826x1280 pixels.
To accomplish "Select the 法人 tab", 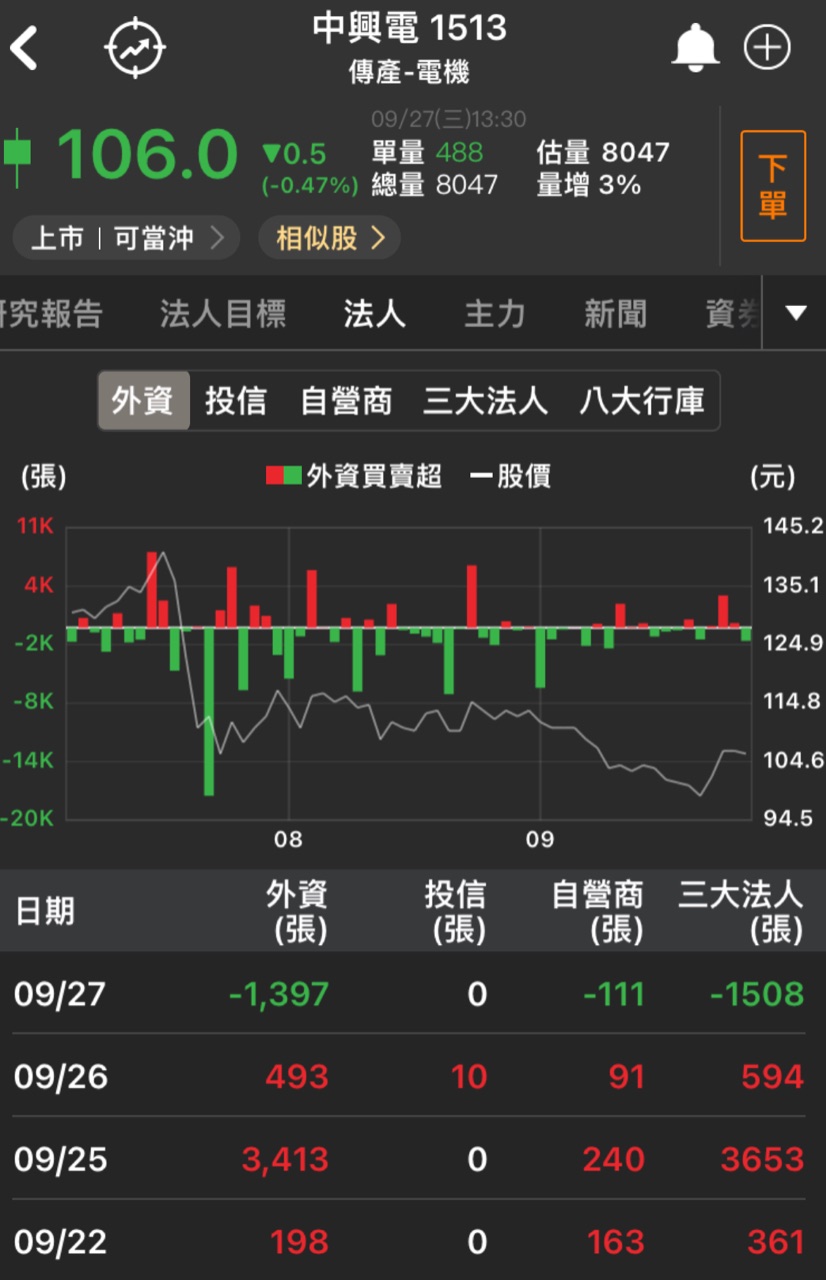I will (374, 314).
